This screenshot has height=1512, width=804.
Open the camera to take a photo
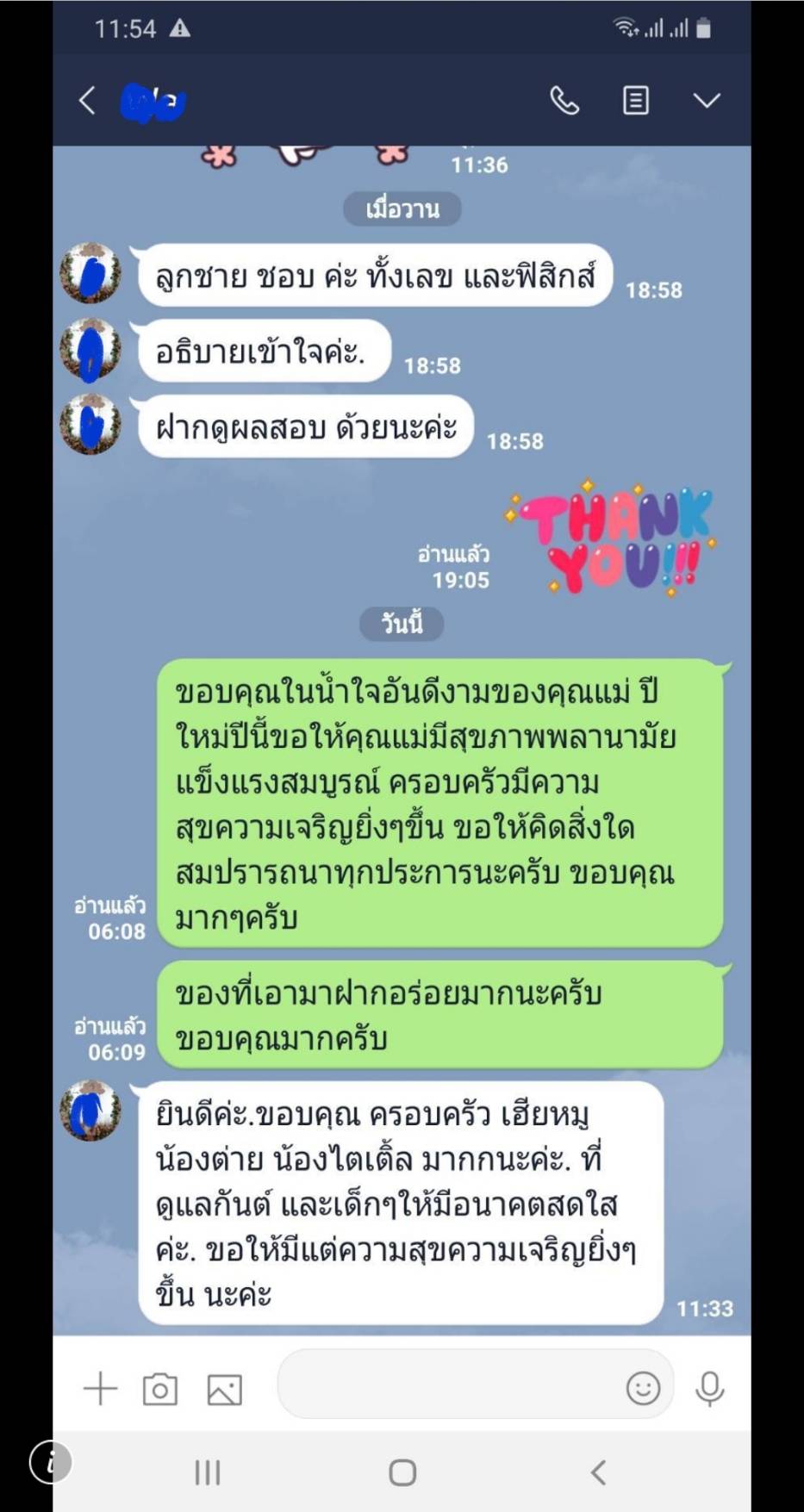160,1389
